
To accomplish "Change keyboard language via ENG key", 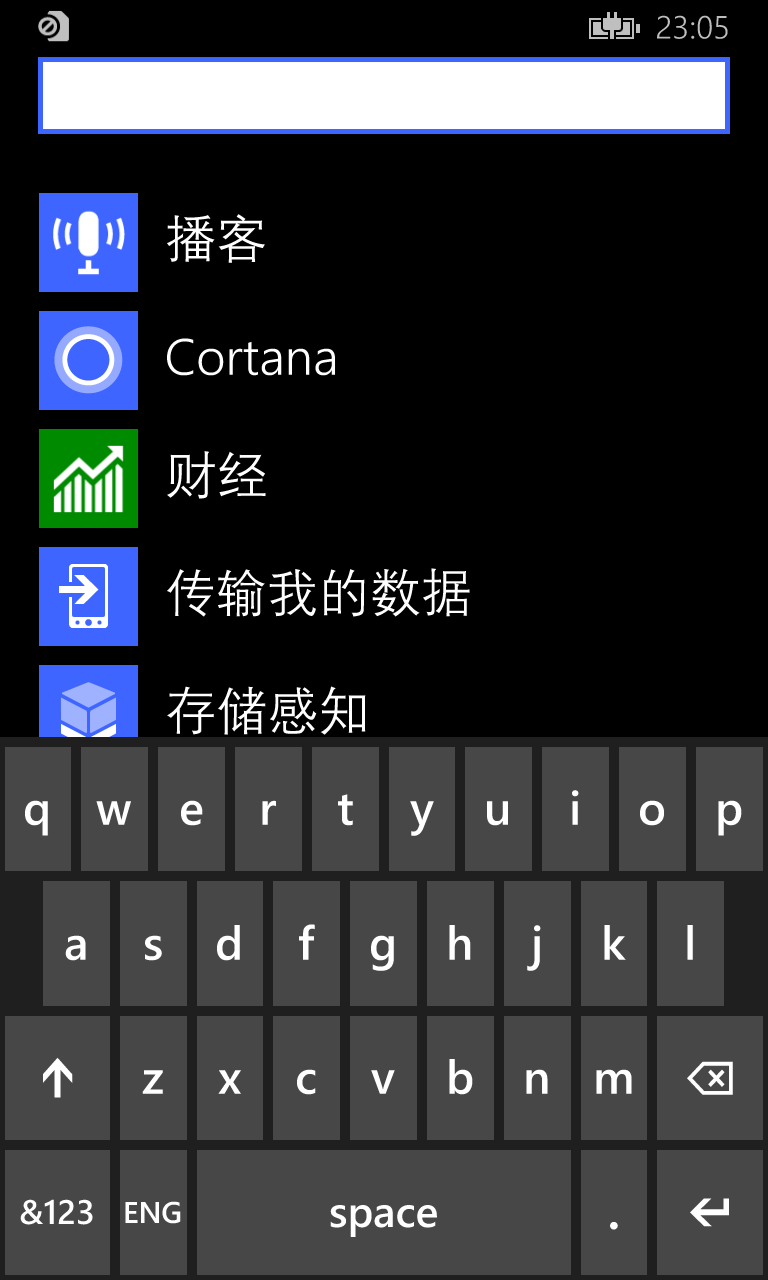I will tap(153, 1212).
